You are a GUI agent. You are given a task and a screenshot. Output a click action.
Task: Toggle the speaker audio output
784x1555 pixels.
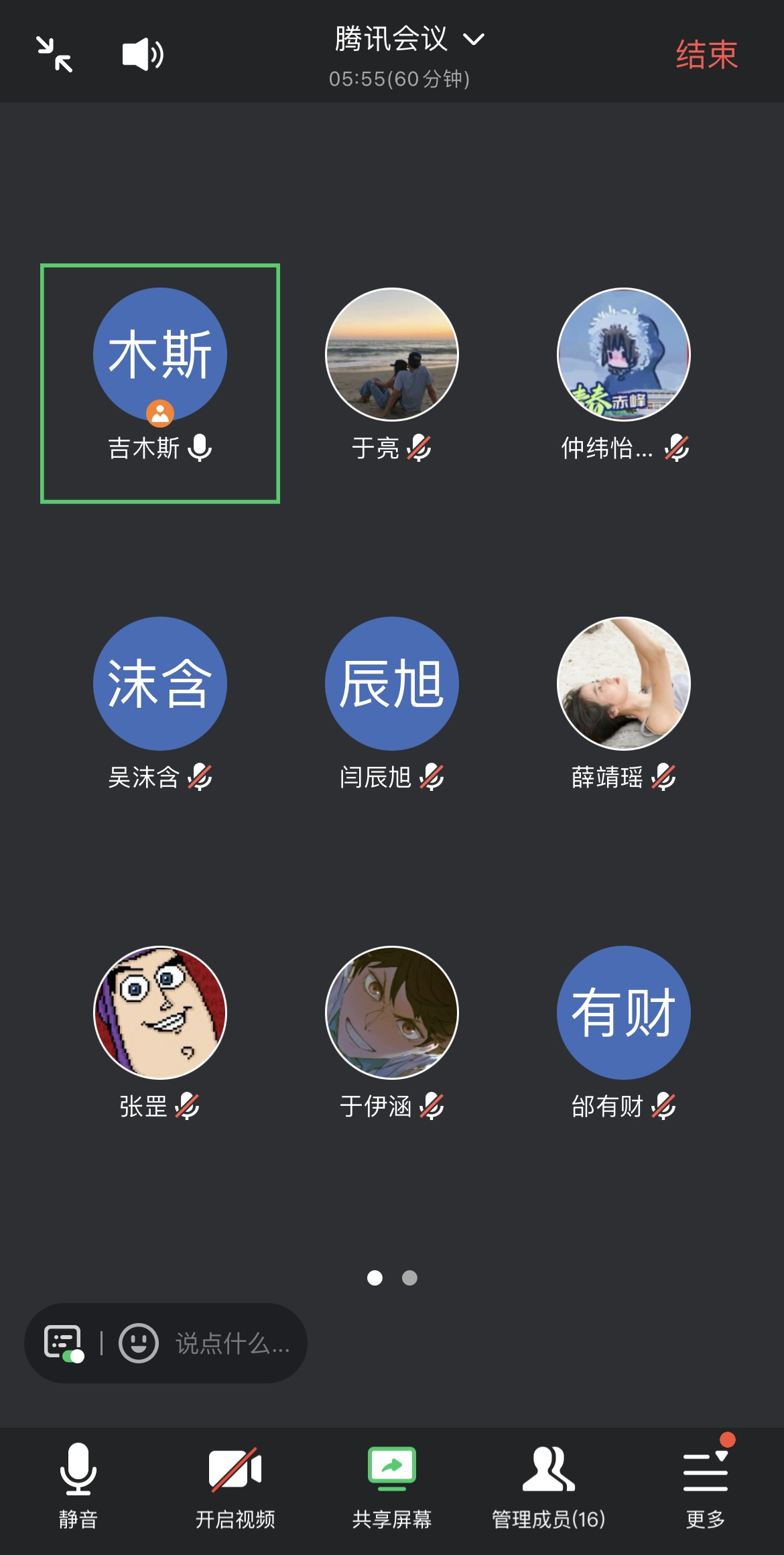click(x=142, y=54)
